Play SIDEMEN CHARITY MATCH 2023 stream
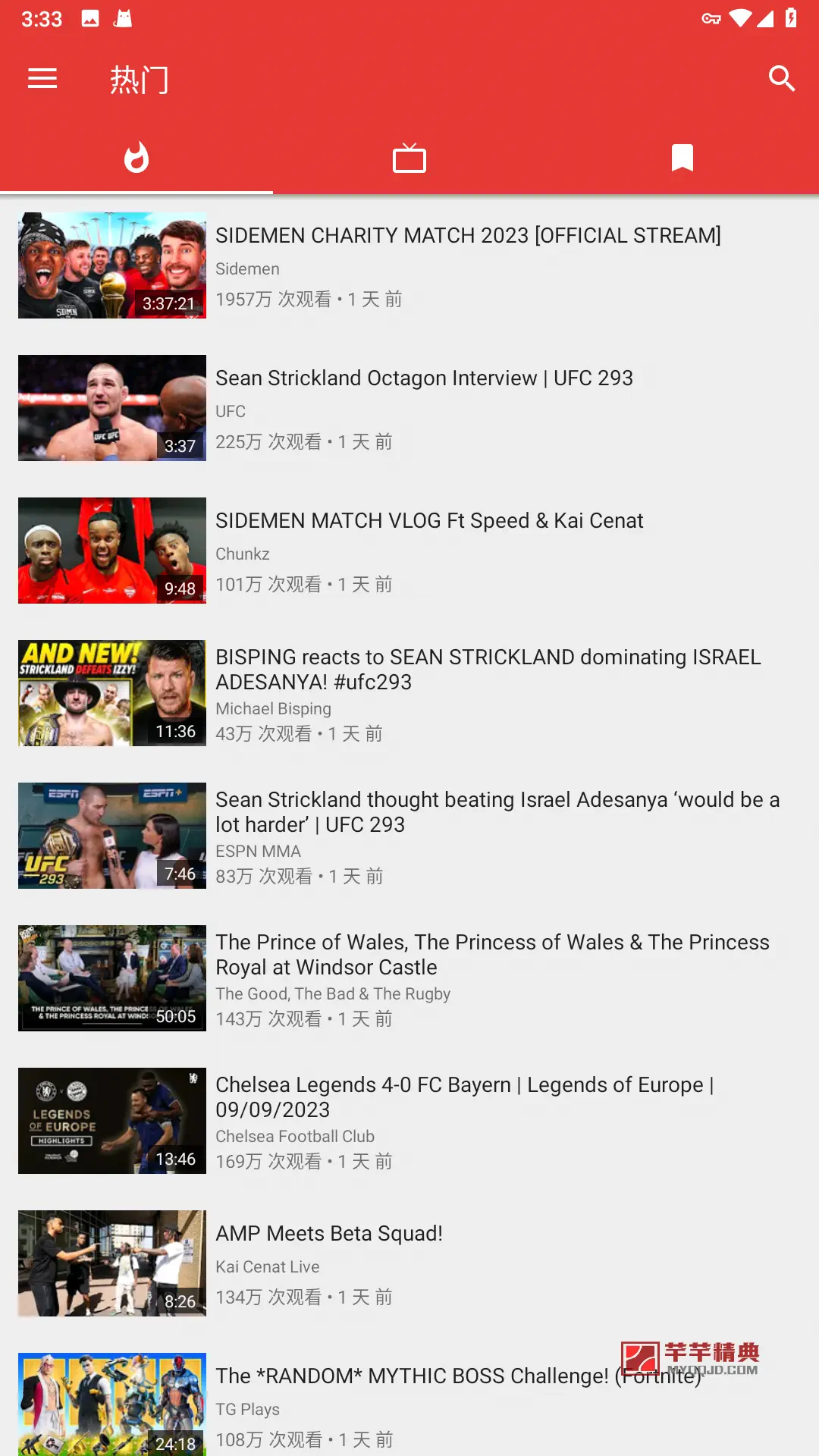 tap(409, 265)
